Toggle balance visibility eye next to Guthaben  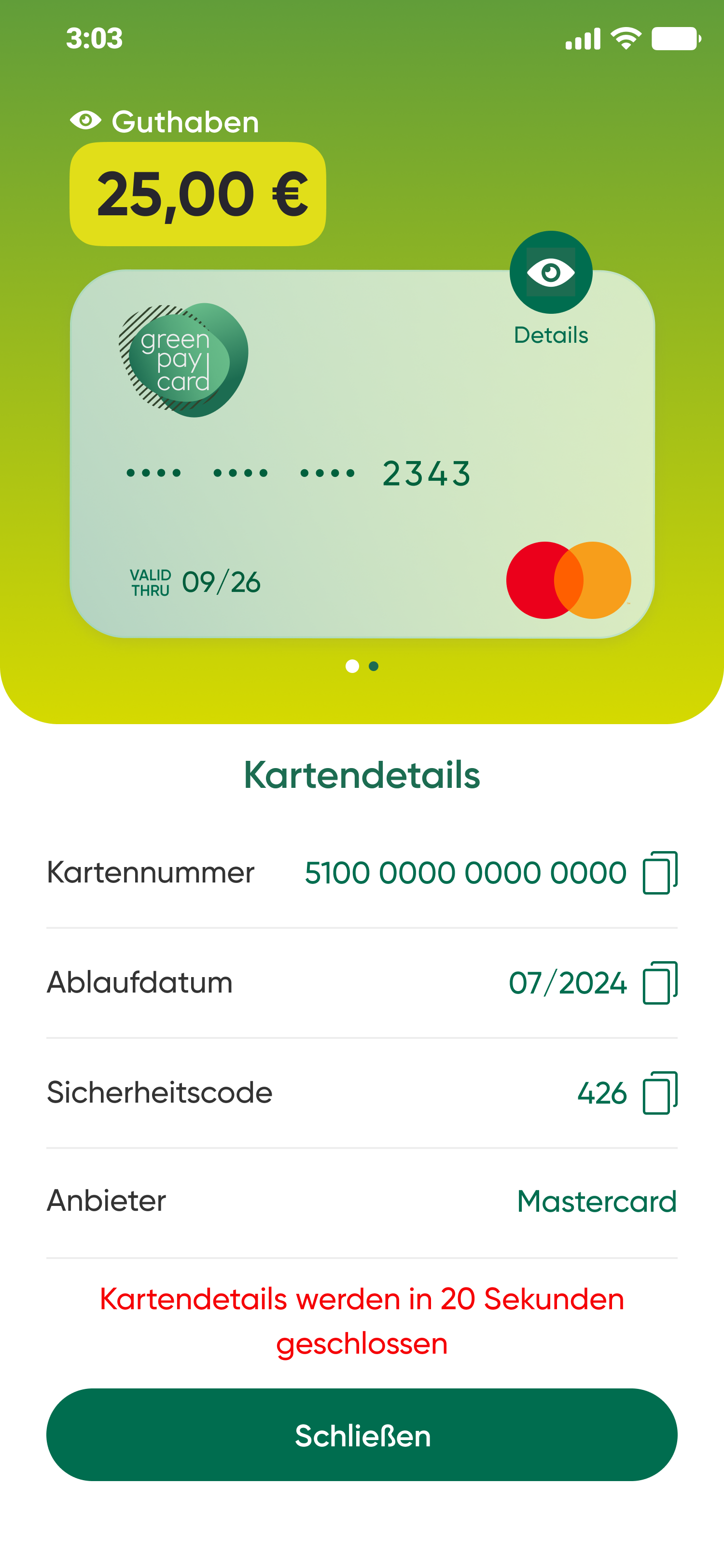pyautogui.click(x=86, y=121)
